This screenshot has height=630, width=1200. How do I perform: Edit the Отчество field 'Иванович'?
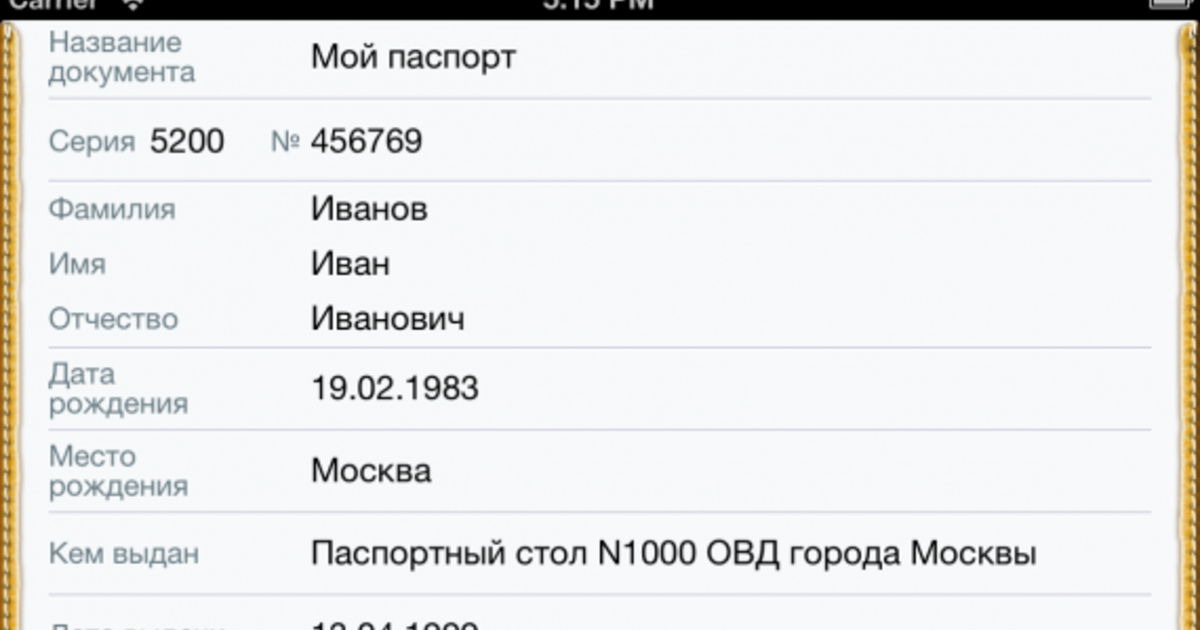[x=388, y=319]
